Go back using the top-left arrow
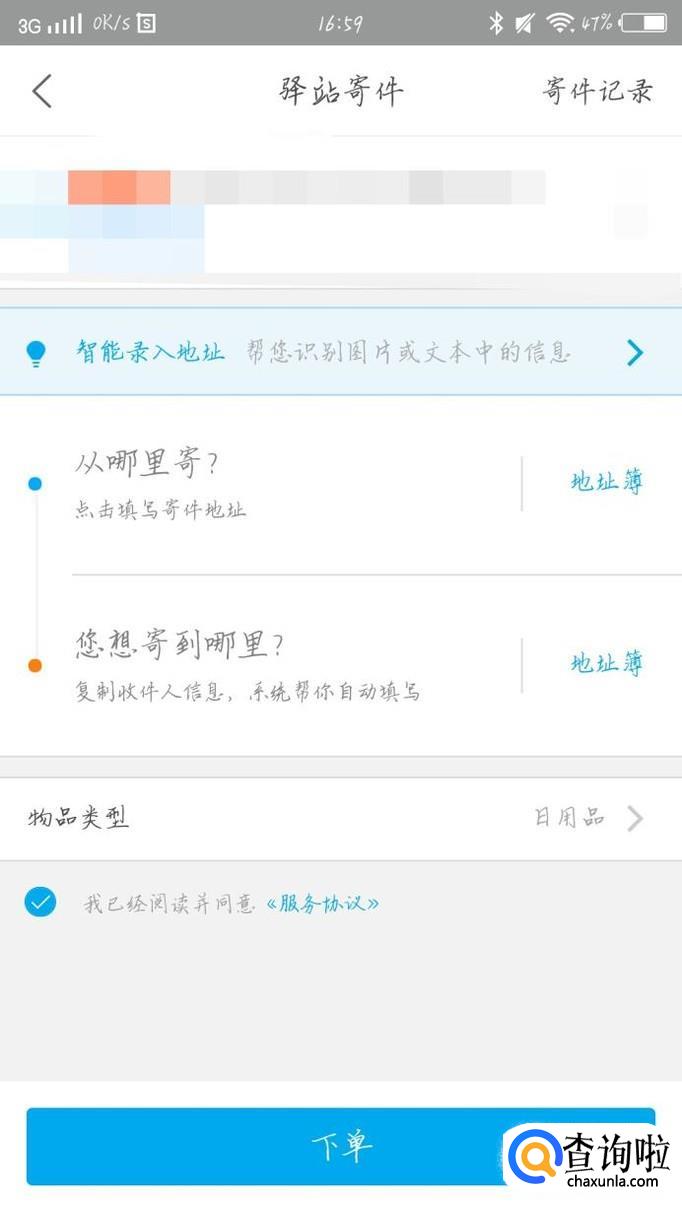This screenshot has width=682, height=1212. click(x=42, y=91)
